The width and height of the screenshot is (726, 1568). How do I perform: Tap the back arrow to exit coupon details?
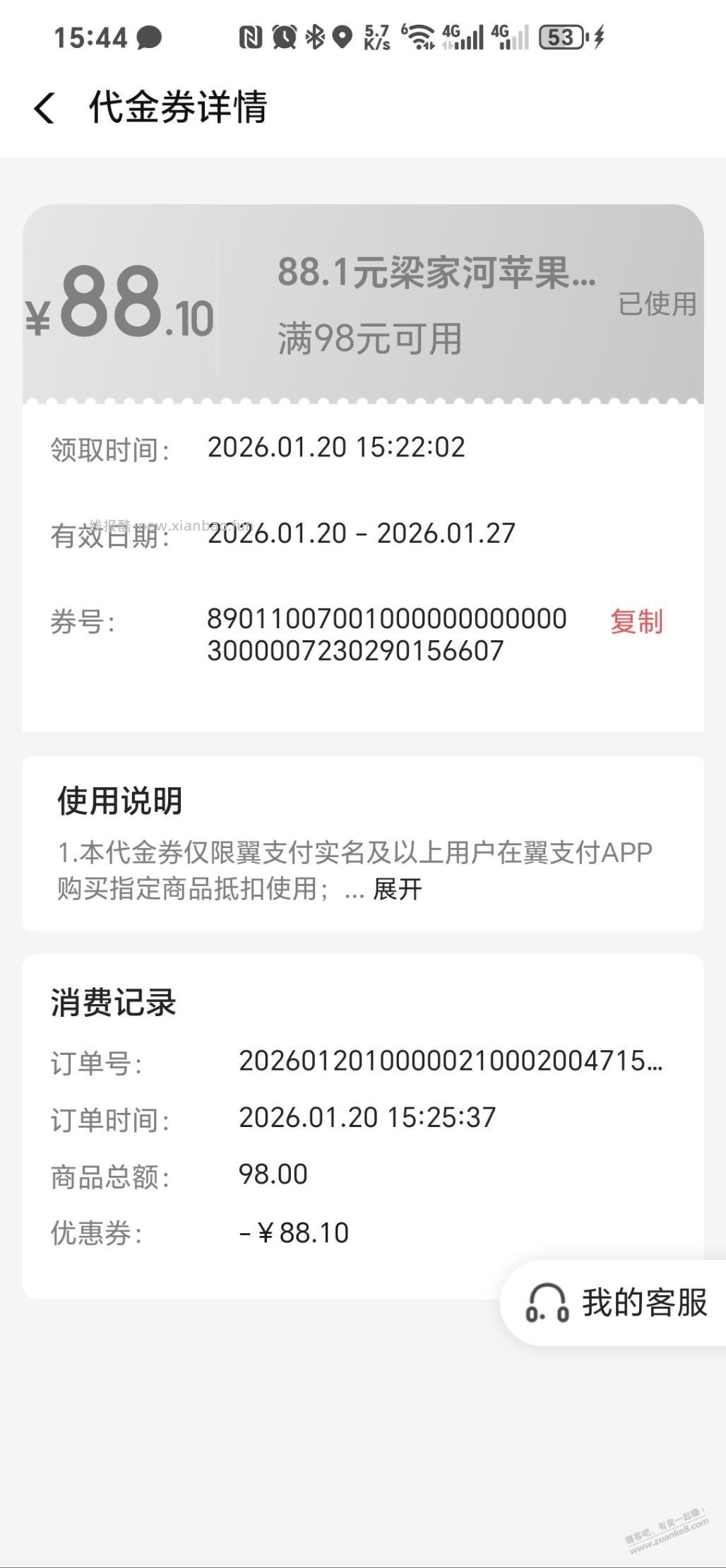tap(44, 107)
